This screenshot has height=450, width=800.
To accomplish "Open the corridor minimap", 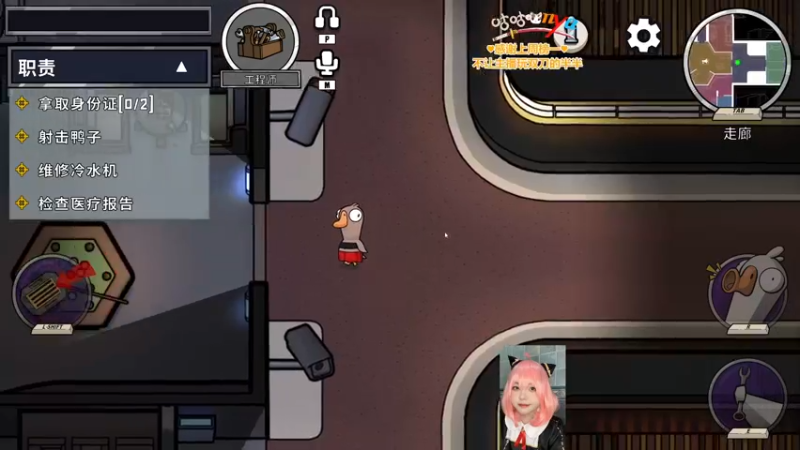I will (737, 62).
